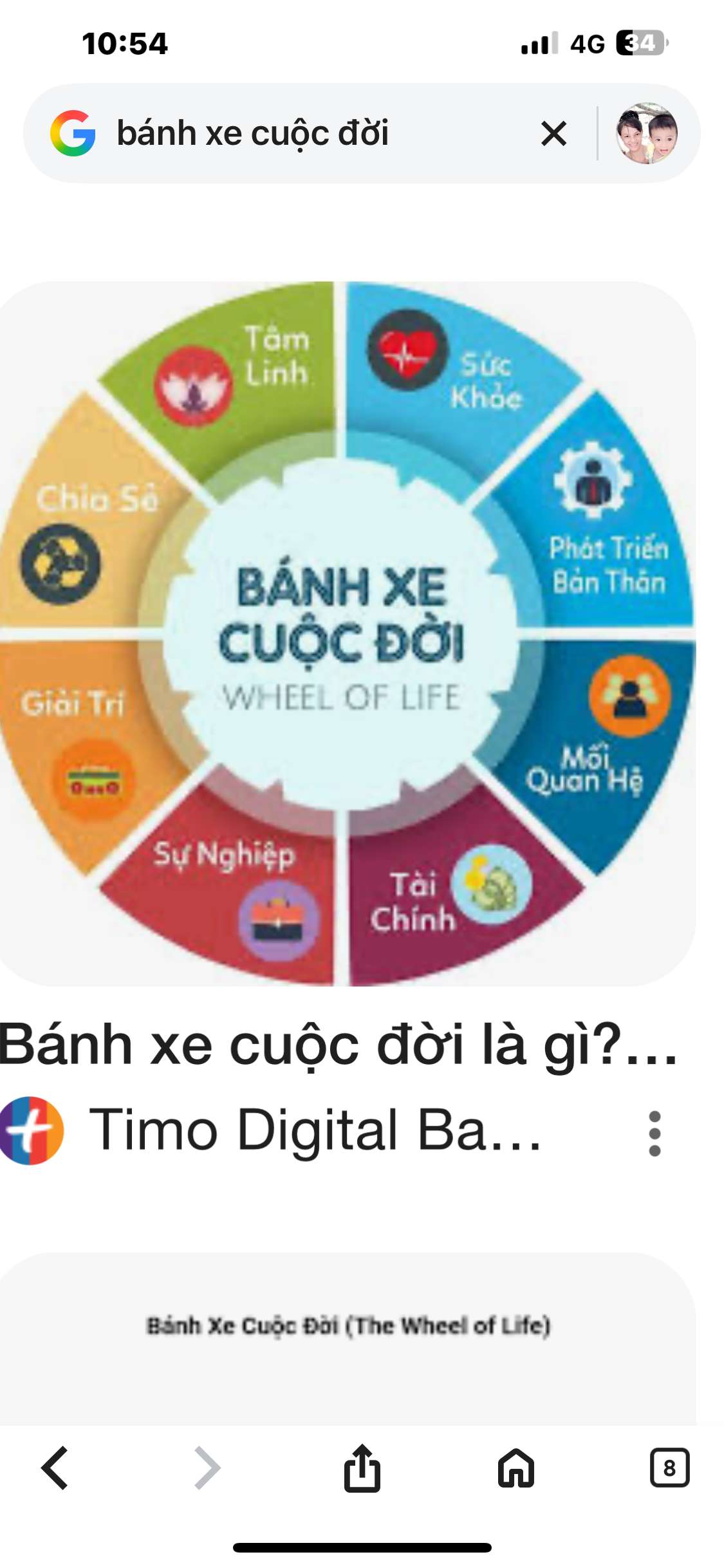Open the Wheel of Life image result
Image resolution: width=724 pixels, height=1568 pixels.
pos(346,633)
